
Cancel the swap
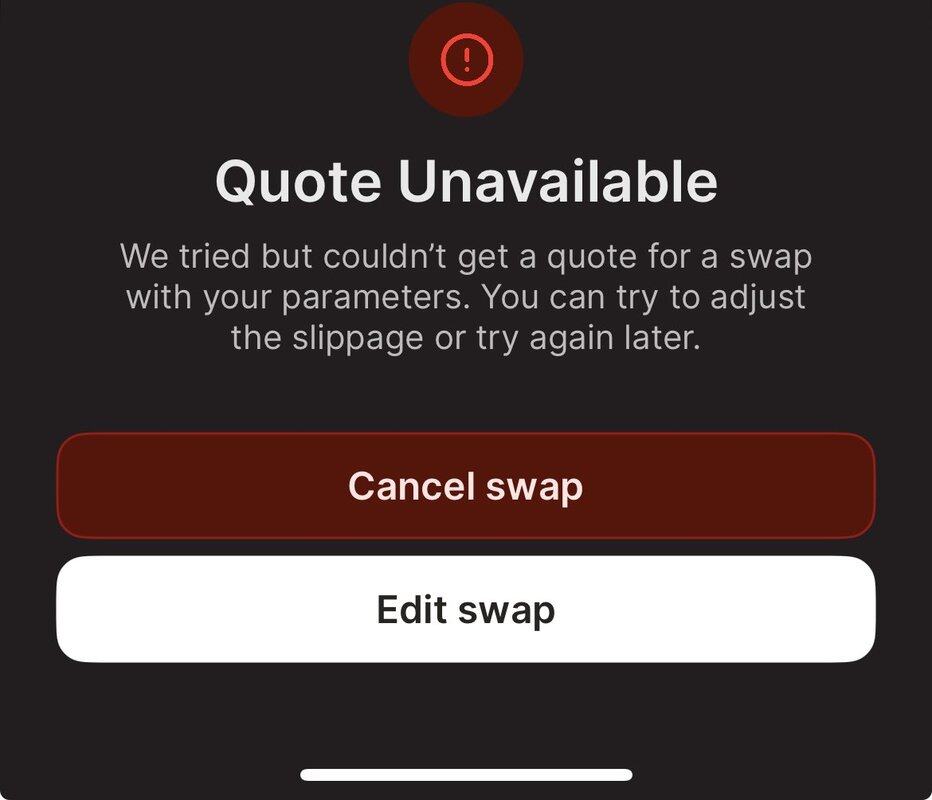coord(465,486)
